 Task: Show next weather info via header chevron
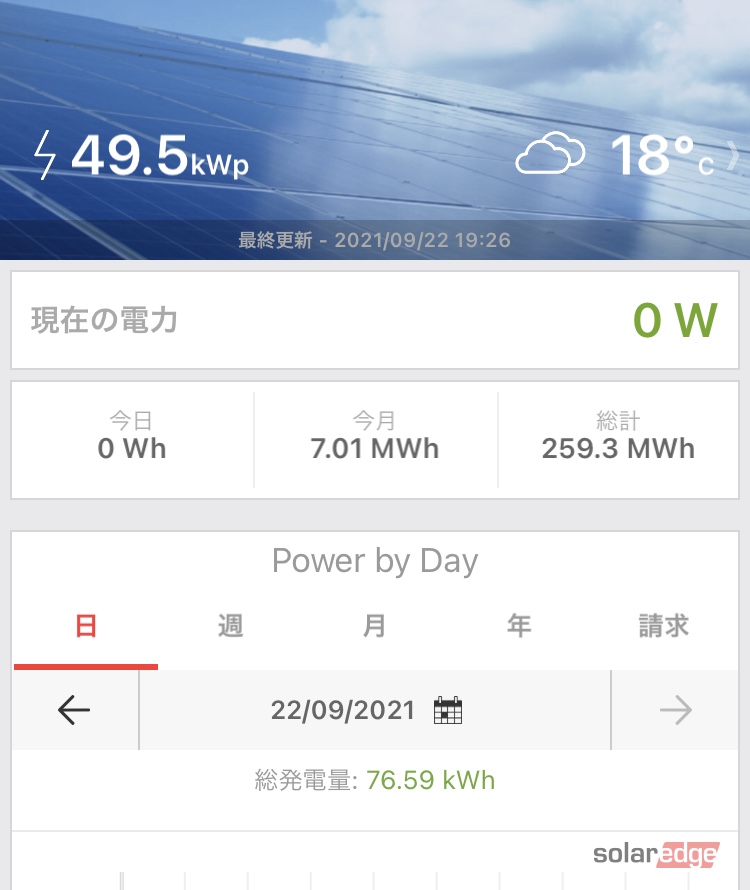[734, 157]
